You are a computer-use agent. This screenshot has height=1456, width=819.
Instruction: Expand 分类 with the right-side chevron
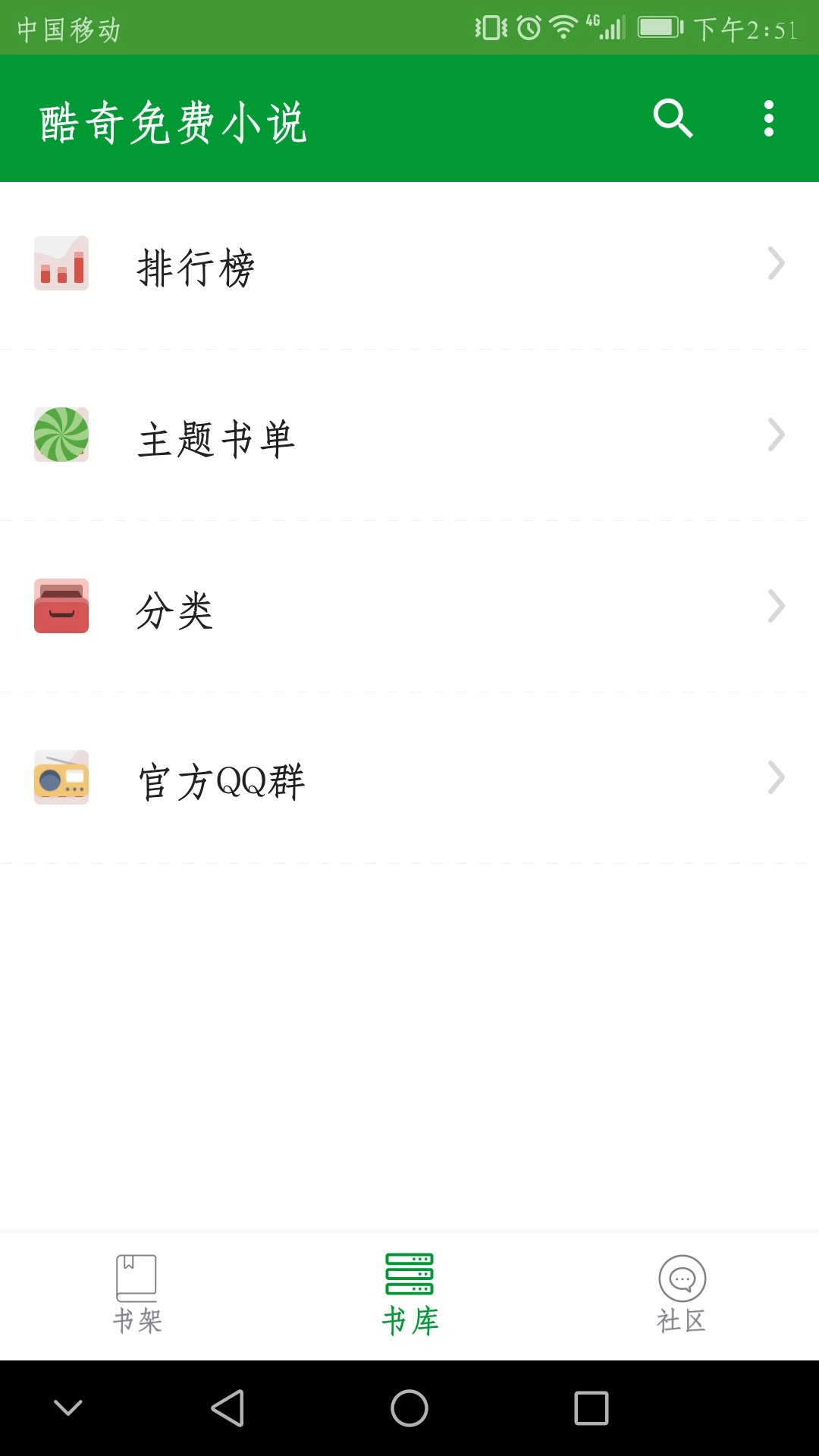[x=776, y=606]
